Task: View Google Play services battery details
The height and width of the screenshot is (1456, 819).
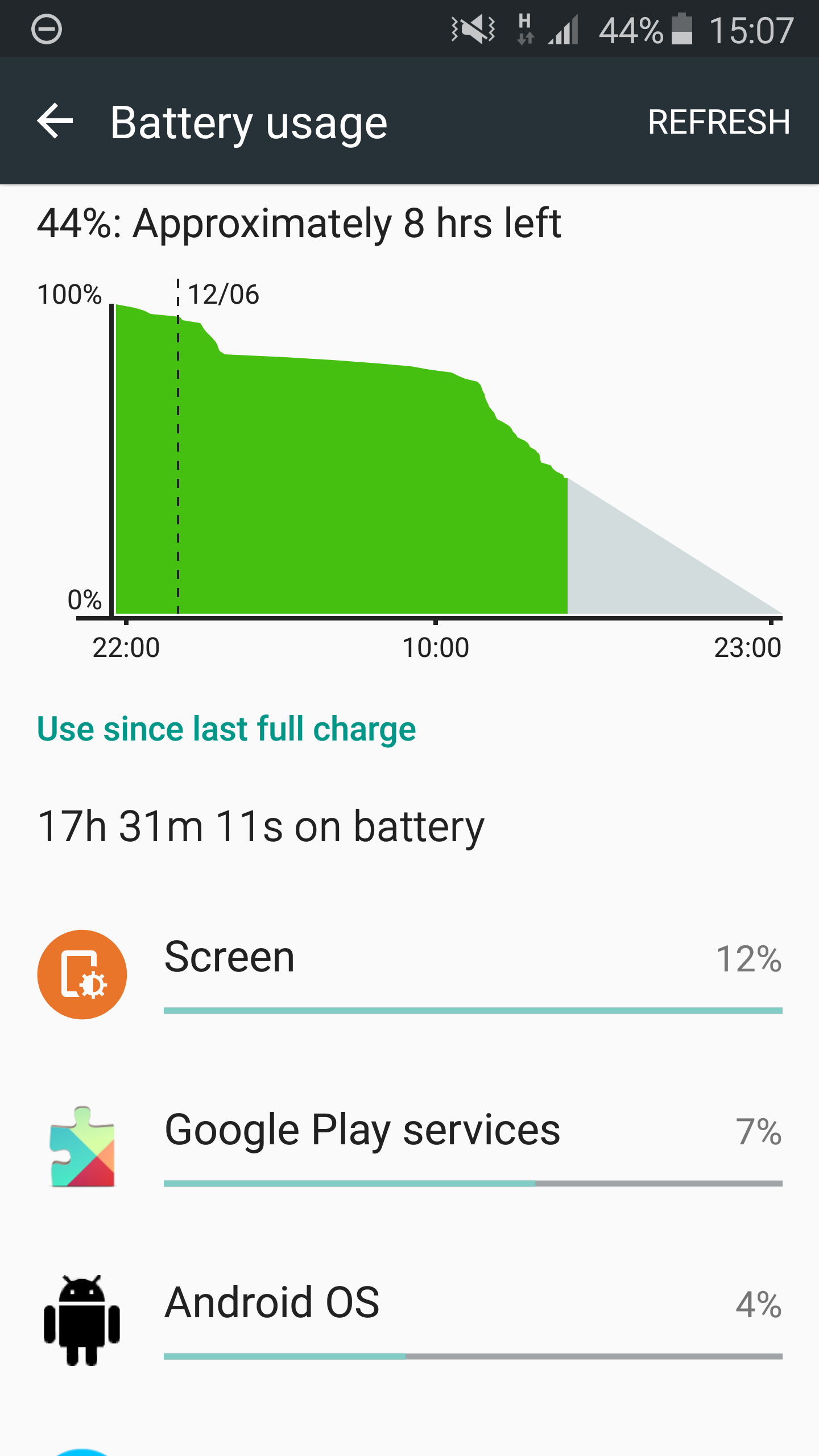Action: (x=409, y=1147)
